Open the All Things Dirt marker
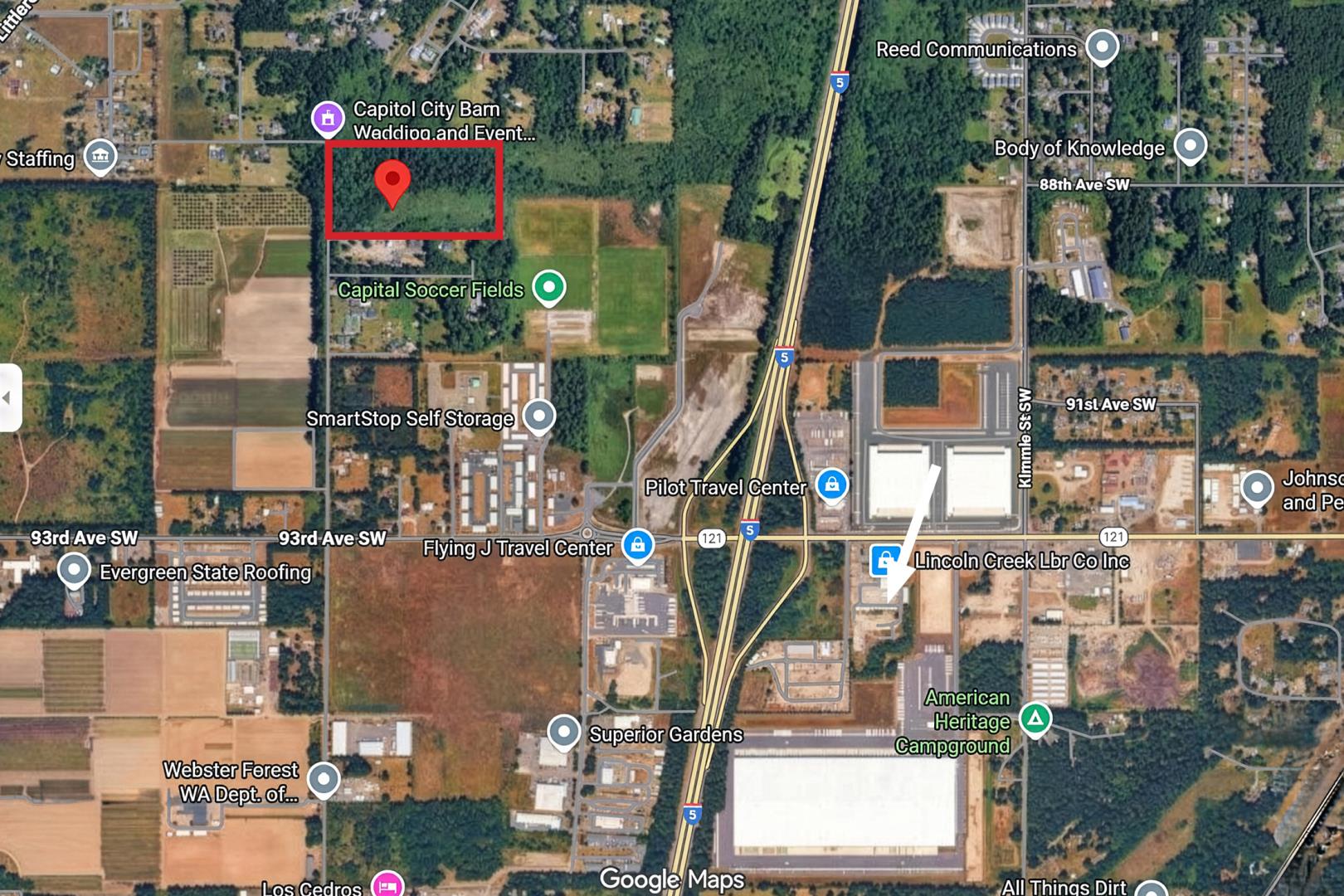 pos(1151,889)
